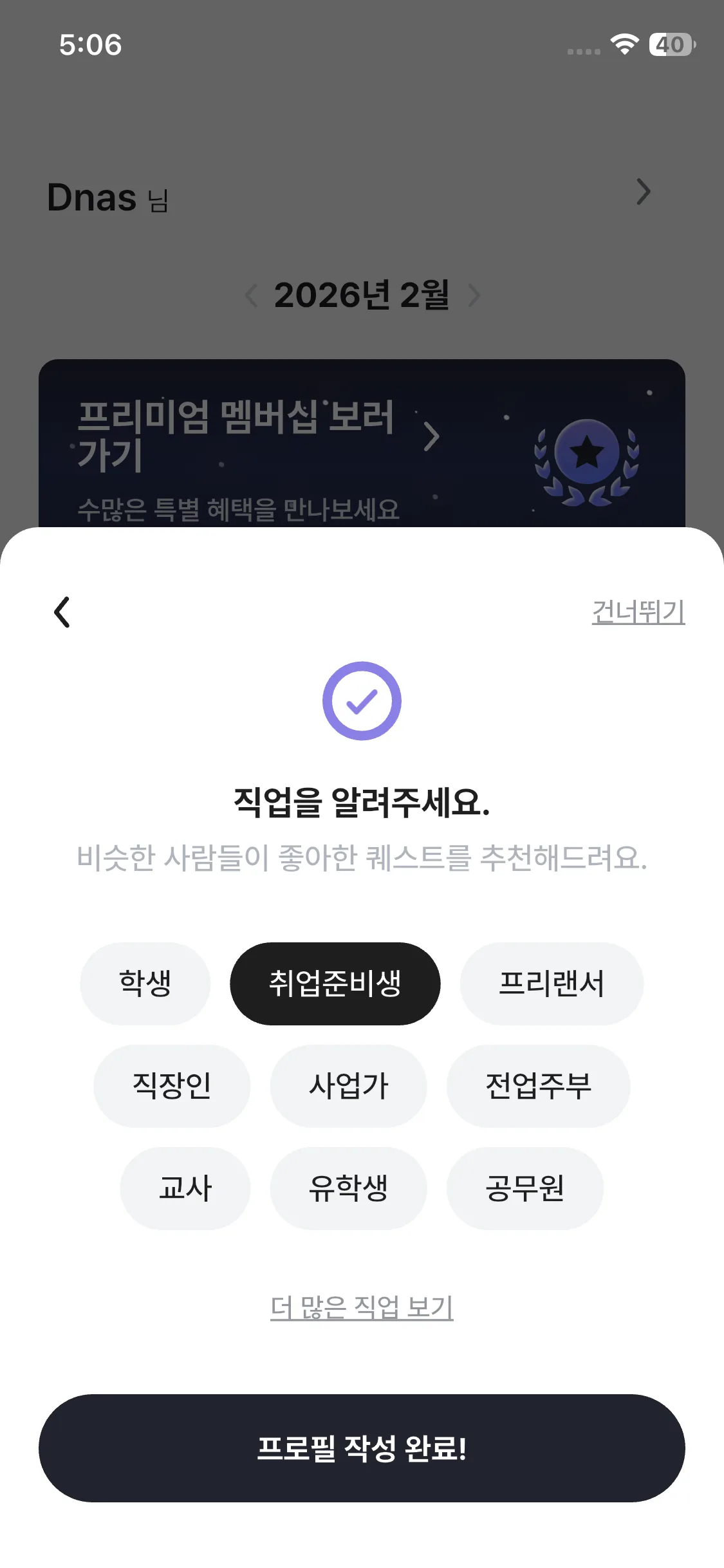The width and height of the screenshot is (724, 1568).
Task: Tap the 교사 job chip
Action: click(185, 1188)
